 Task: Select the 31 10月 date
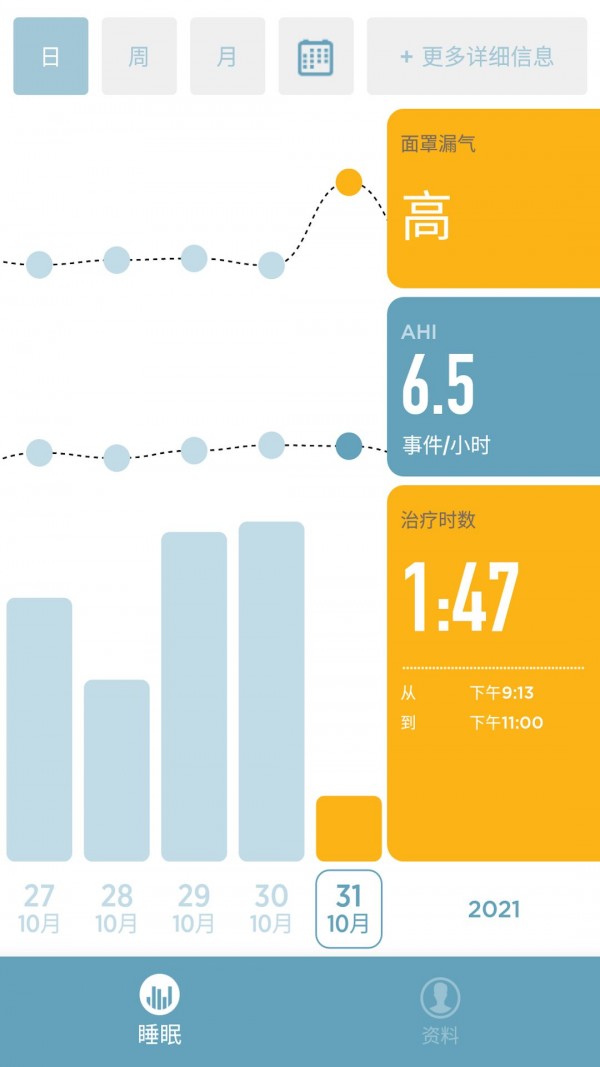[x=348, y=908]
